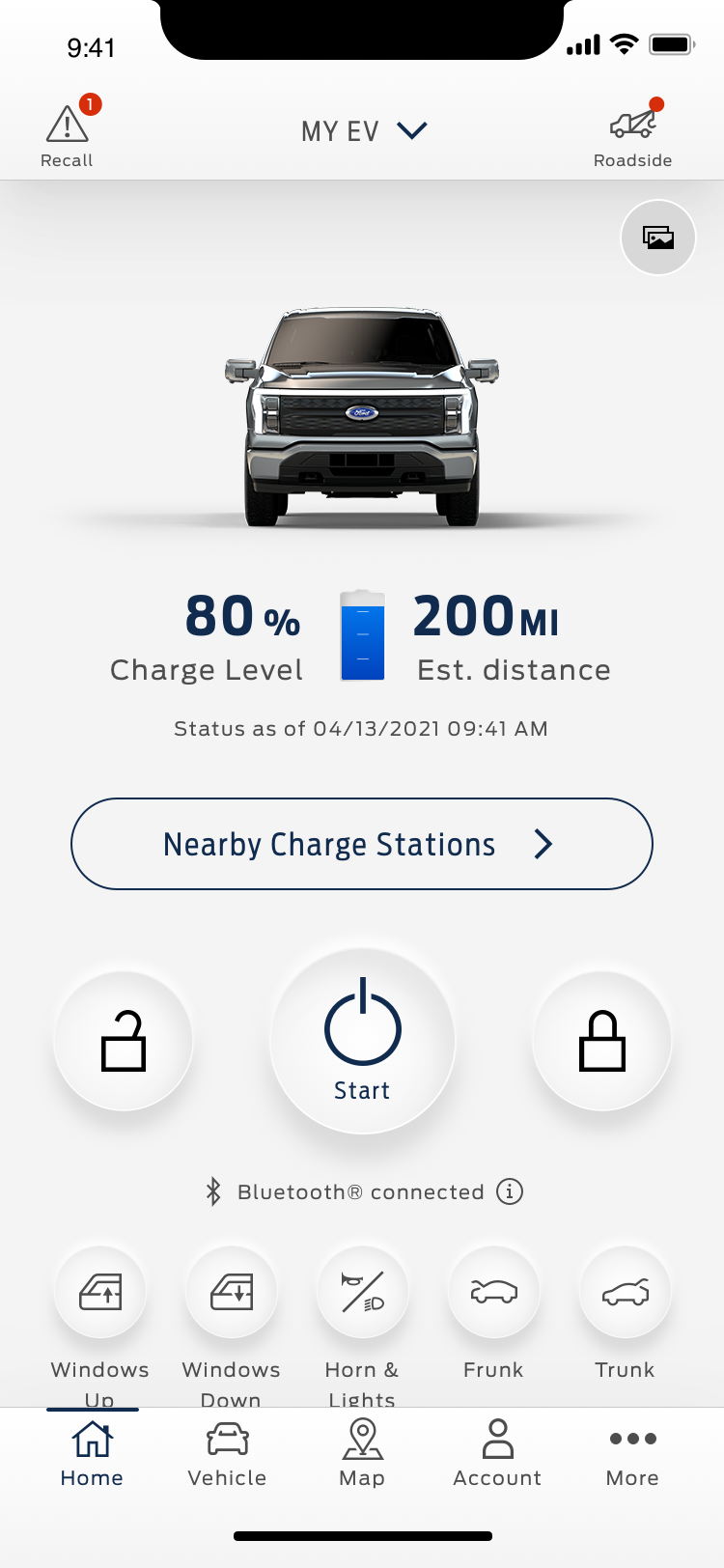The height and width of the screenshot is (1568, 724).
Task: Switch to the Home tab
Action: tap(92, 1453)
